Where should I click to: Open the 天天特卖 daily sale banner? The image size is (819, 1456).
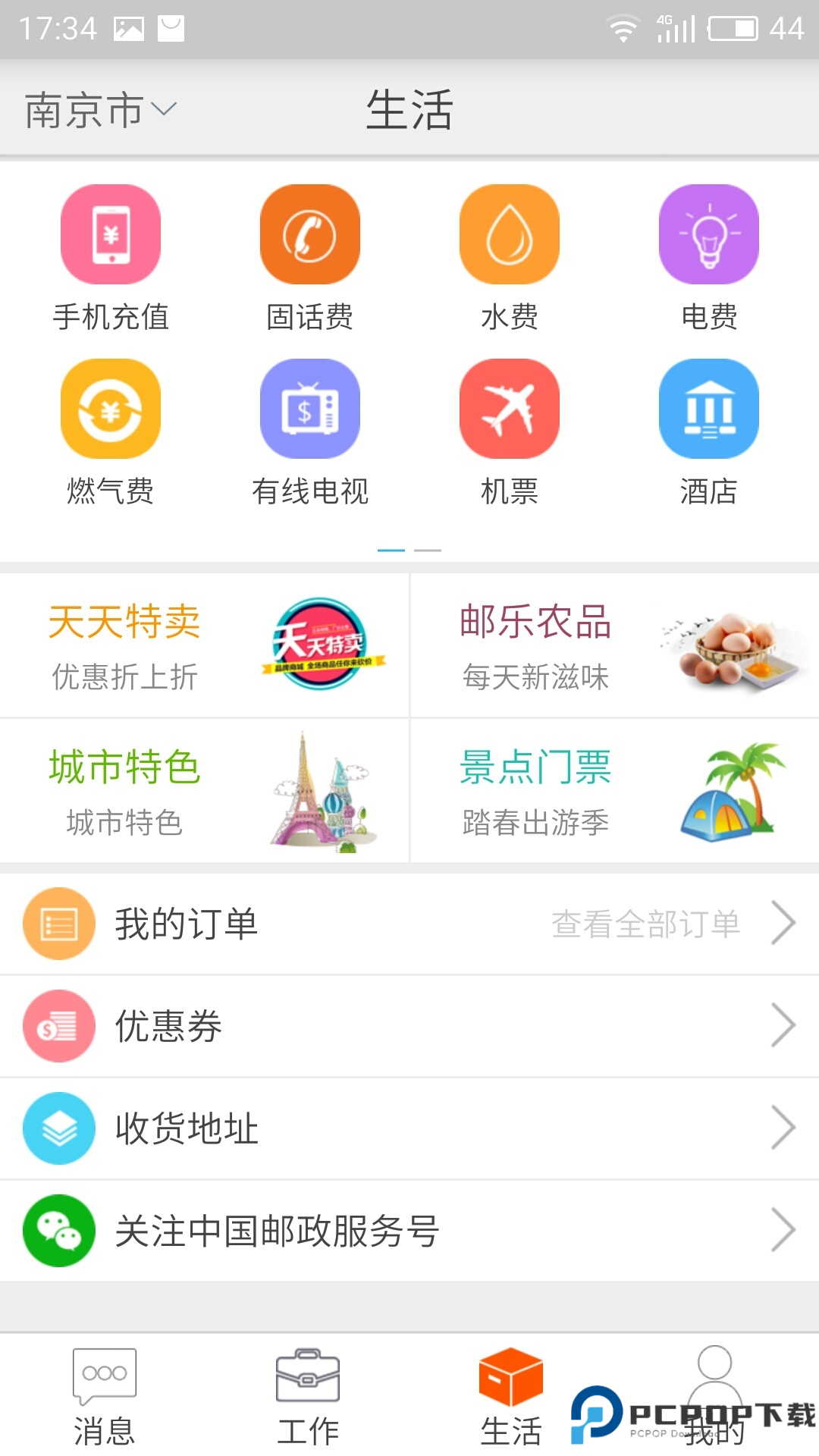point(205,645)
